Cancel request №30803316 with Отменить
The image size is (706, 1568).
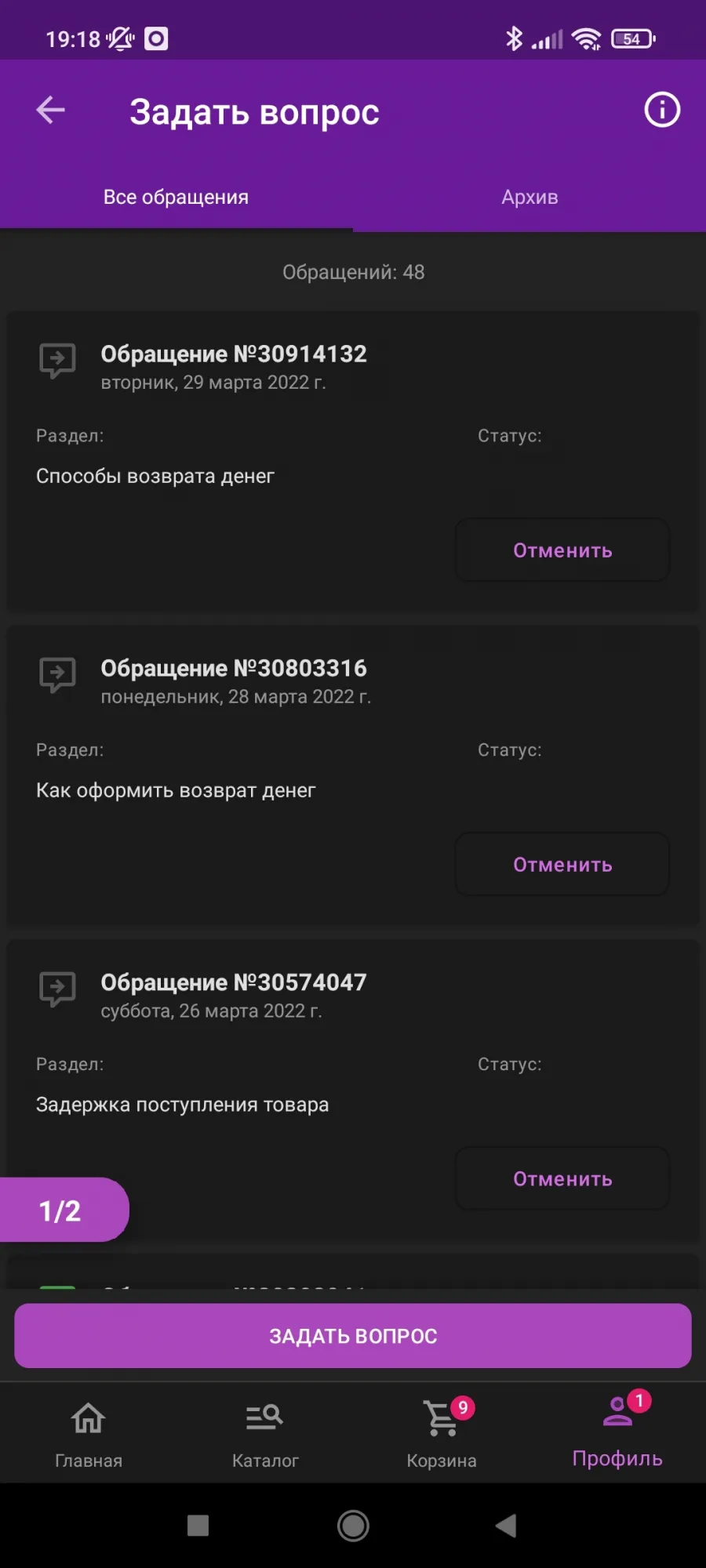(x=562, y=865)
